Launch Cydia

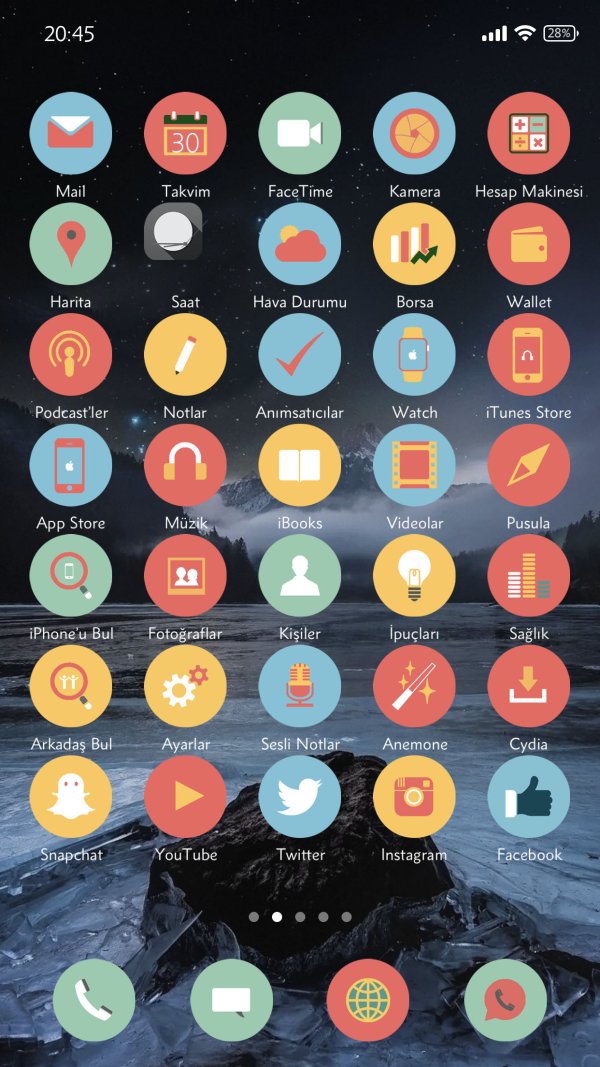(x=528, y=687)
